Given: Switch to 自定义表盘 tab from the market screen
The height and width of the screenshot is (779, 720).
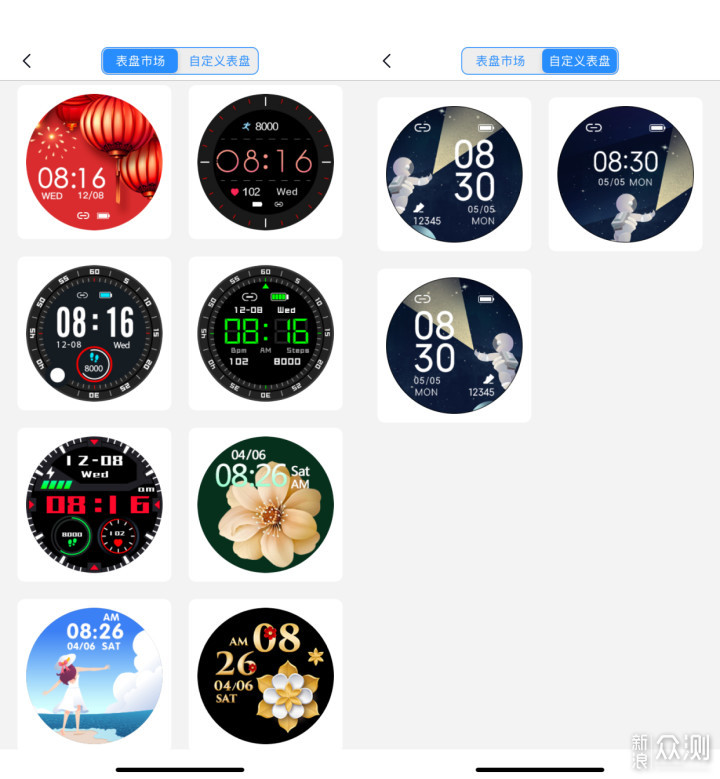Looking at the screenshot, I should click(x=219, y=61).
